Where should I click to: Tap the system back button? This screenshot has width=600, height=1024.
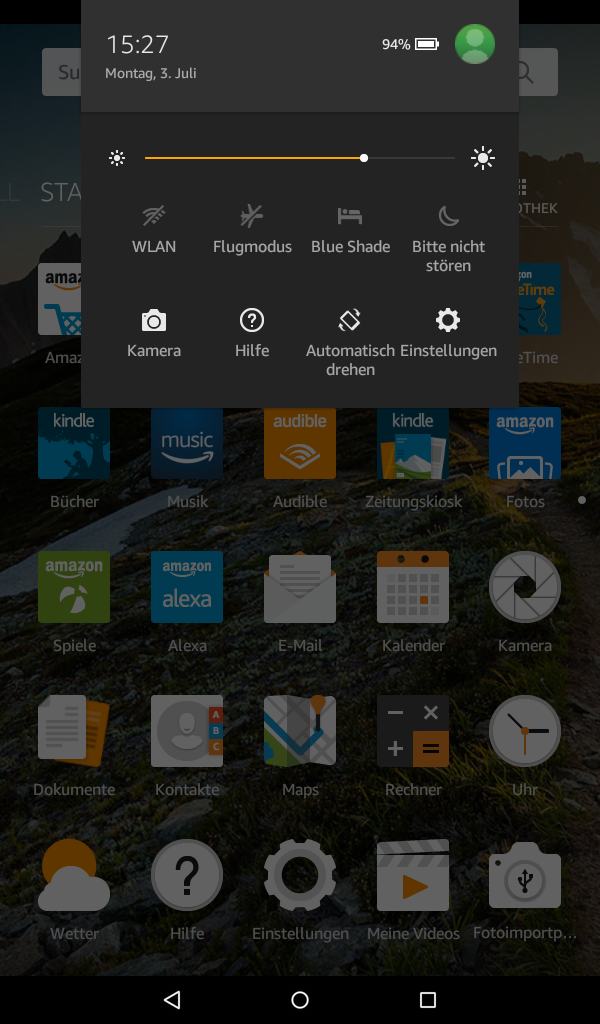172,1000
